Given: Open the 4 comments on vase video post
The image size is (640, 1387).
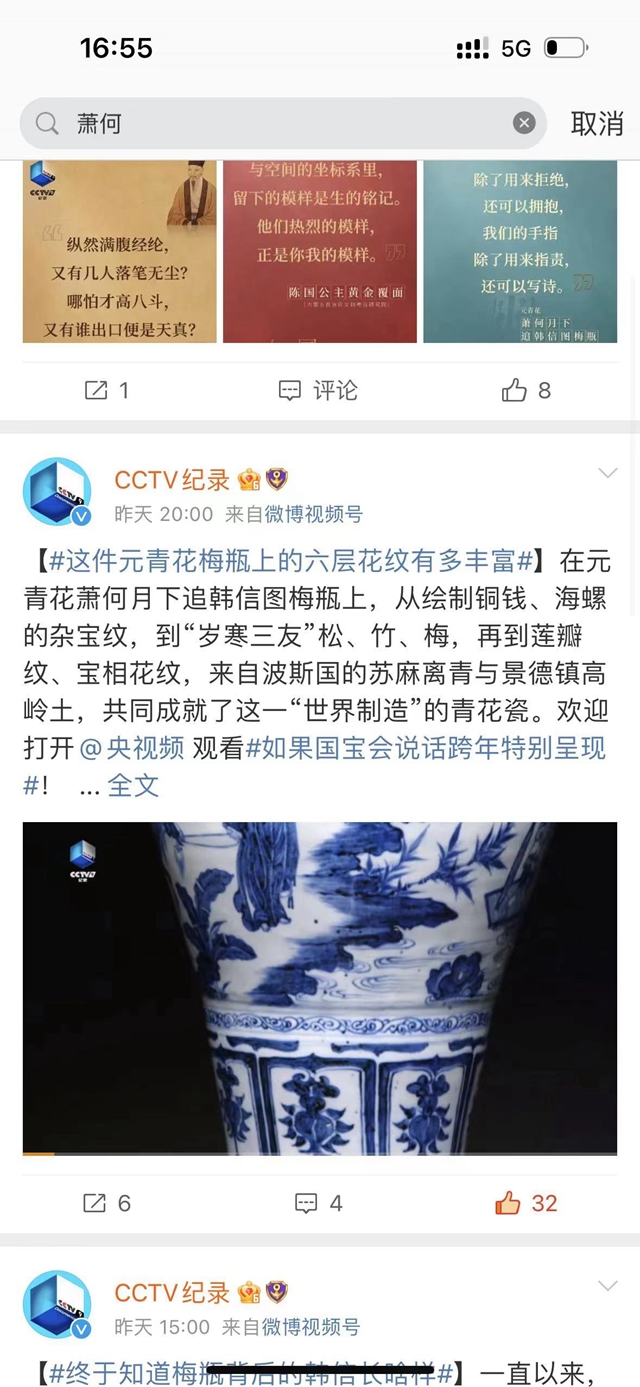Looking at the screenshot, I should (318, 1203).
